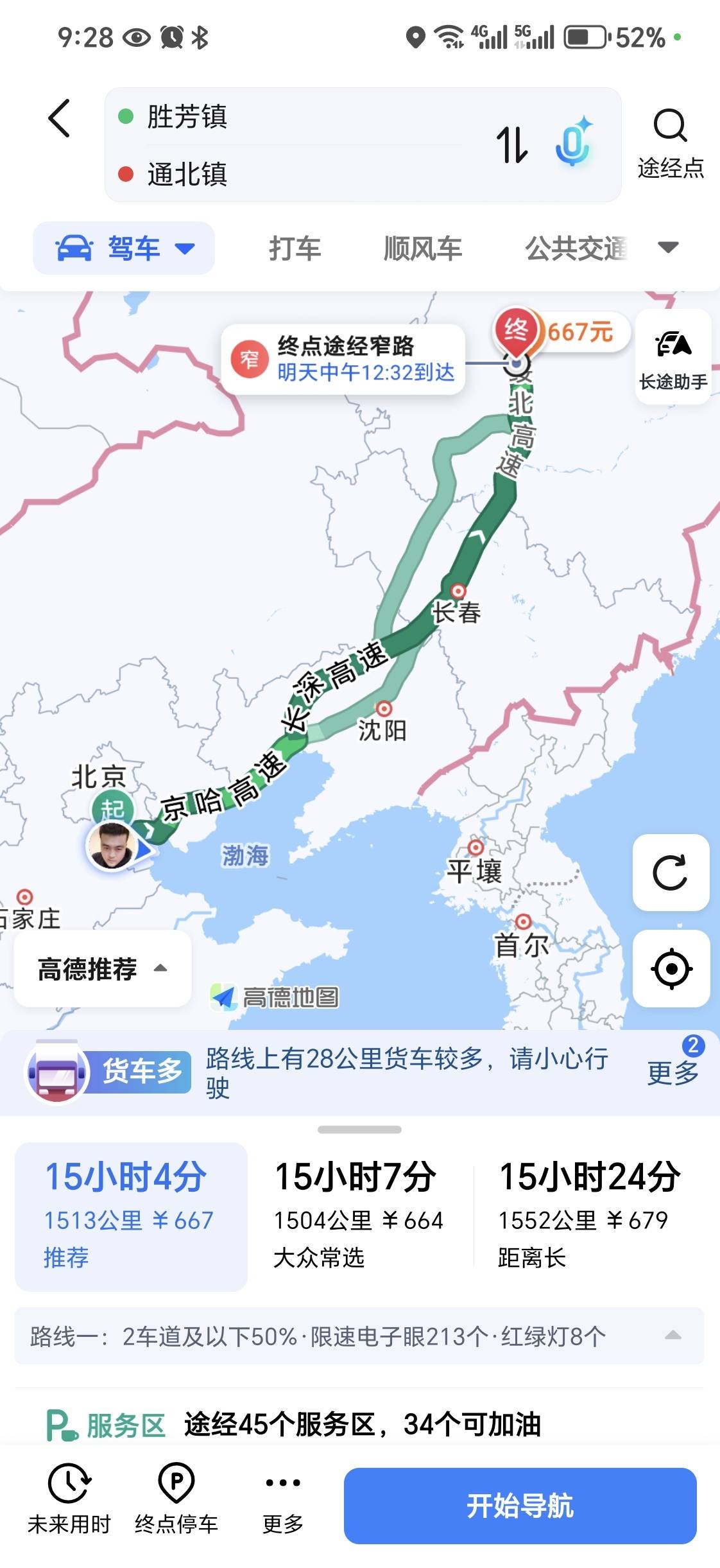This screenshot has width=720, height=1568.
Task: Open 长途助手 tool
Action: pos(673,357)
